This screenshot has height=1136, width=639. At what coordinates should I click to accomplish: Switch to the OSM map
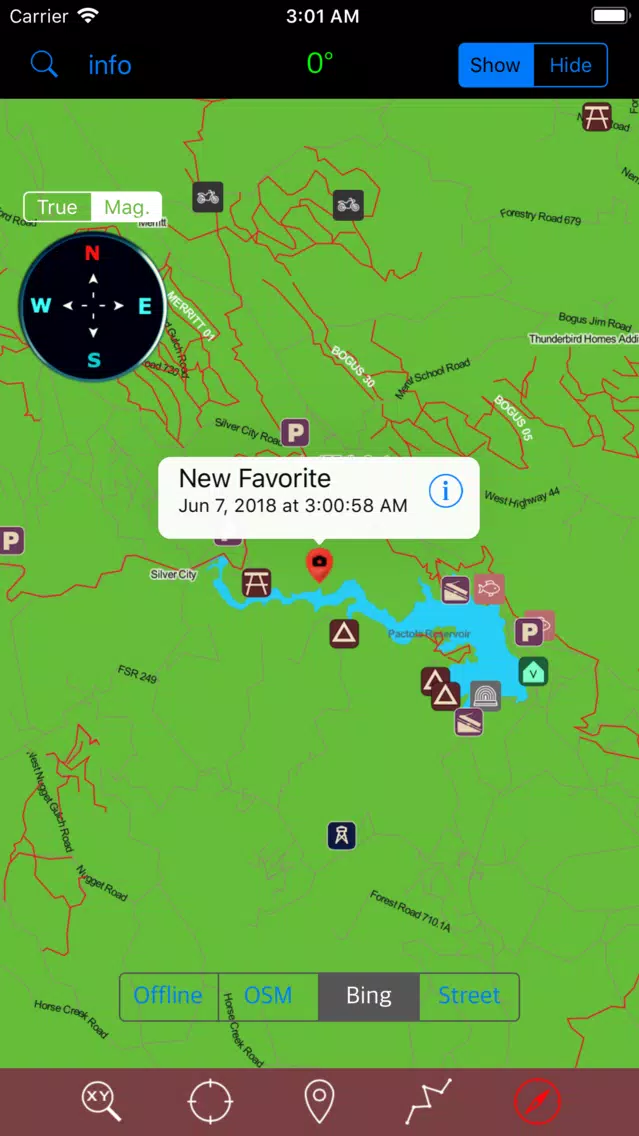[268, 996]
